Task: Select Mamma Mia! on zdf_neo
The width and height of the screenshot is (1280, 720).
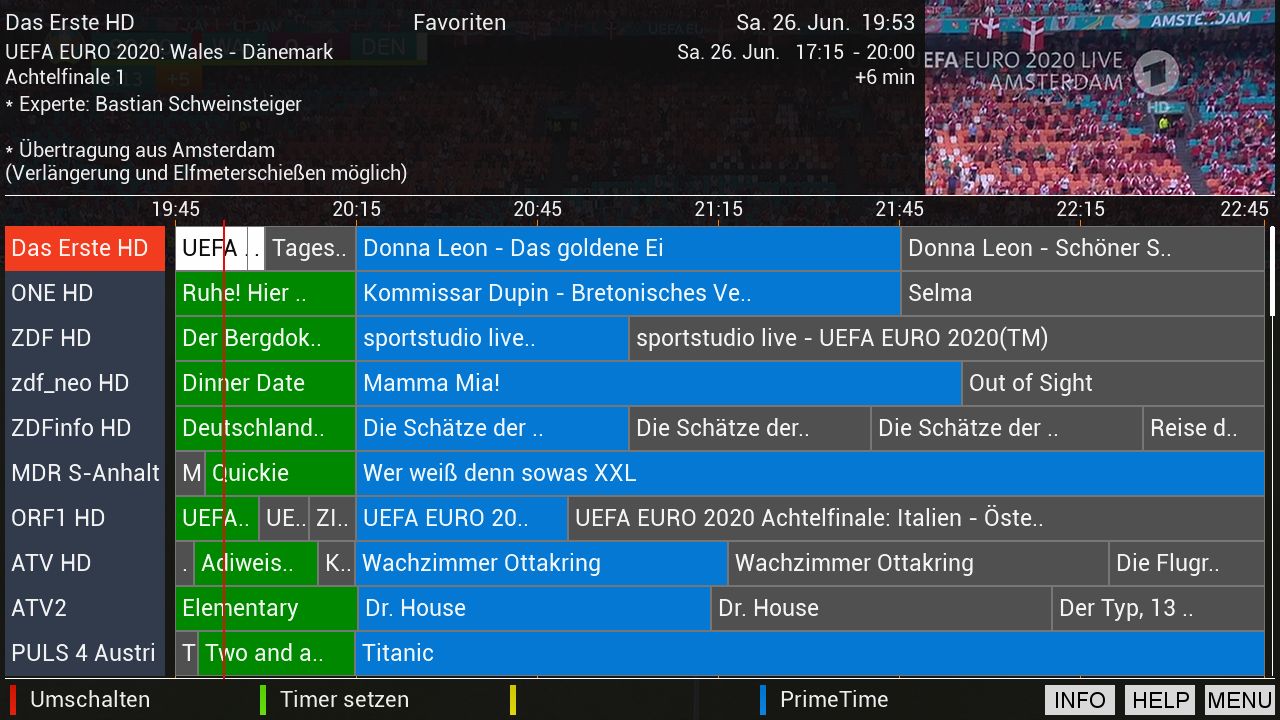Action: click(658, 383)
